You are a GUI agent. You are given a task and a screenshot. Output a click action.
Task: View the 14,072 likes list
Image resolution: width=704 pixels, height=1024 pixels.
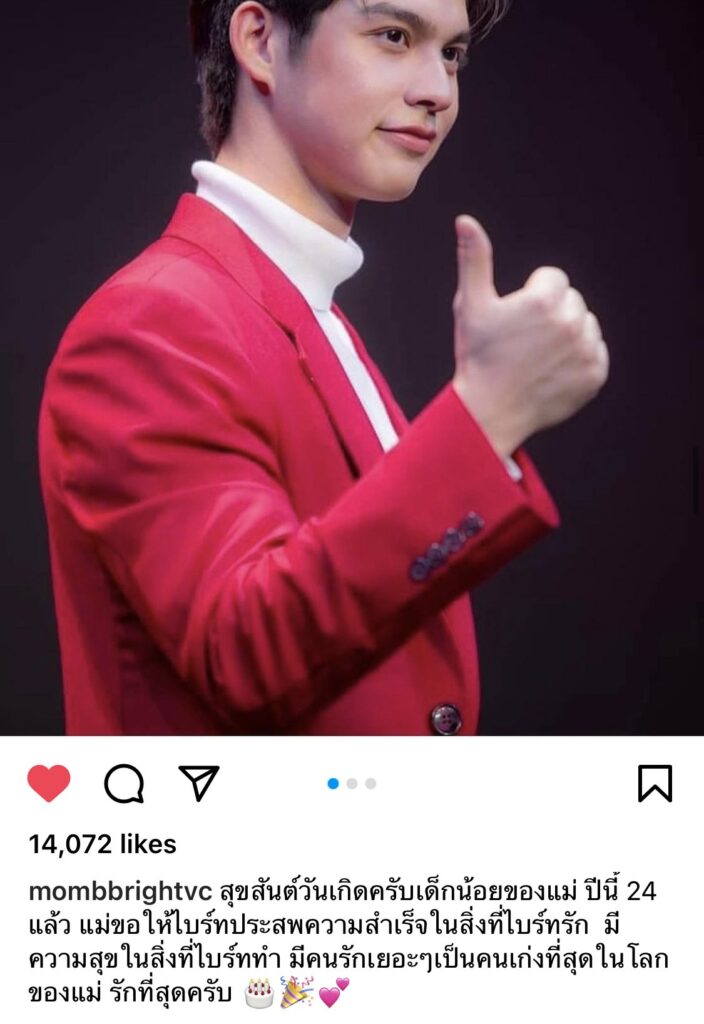point(102,844)
